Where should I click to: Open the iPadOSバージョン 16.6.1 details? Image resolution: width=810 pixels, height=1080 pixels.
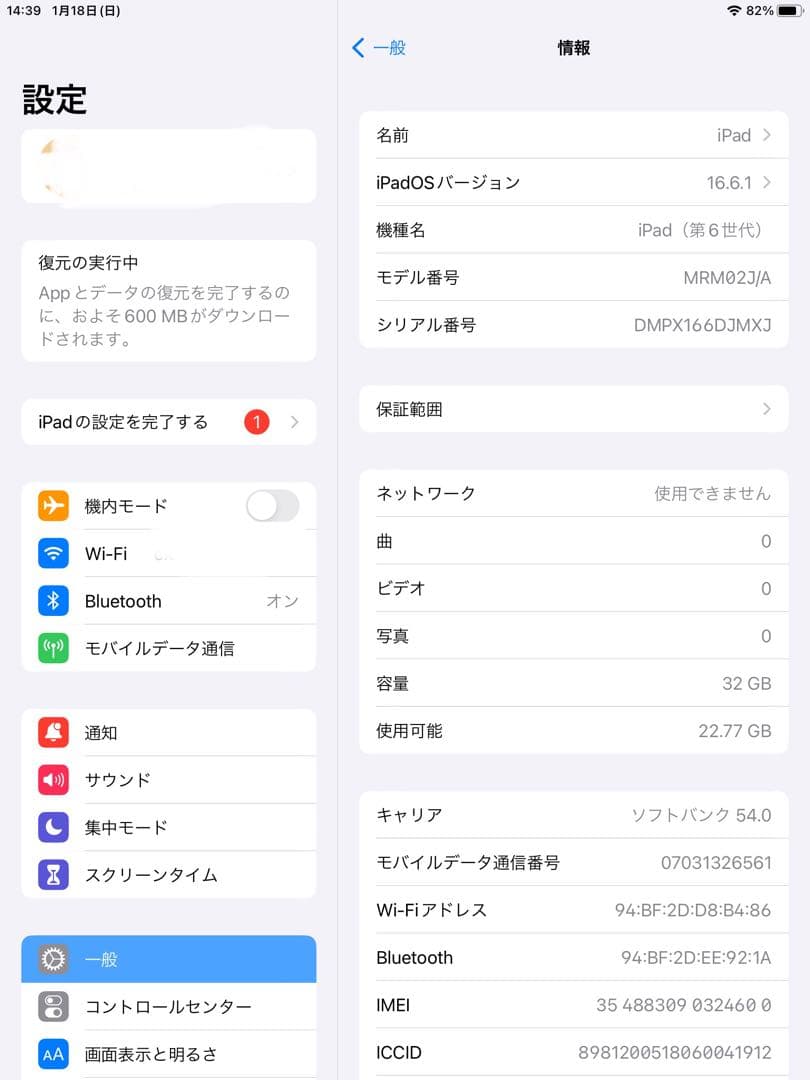pos(572,182)
